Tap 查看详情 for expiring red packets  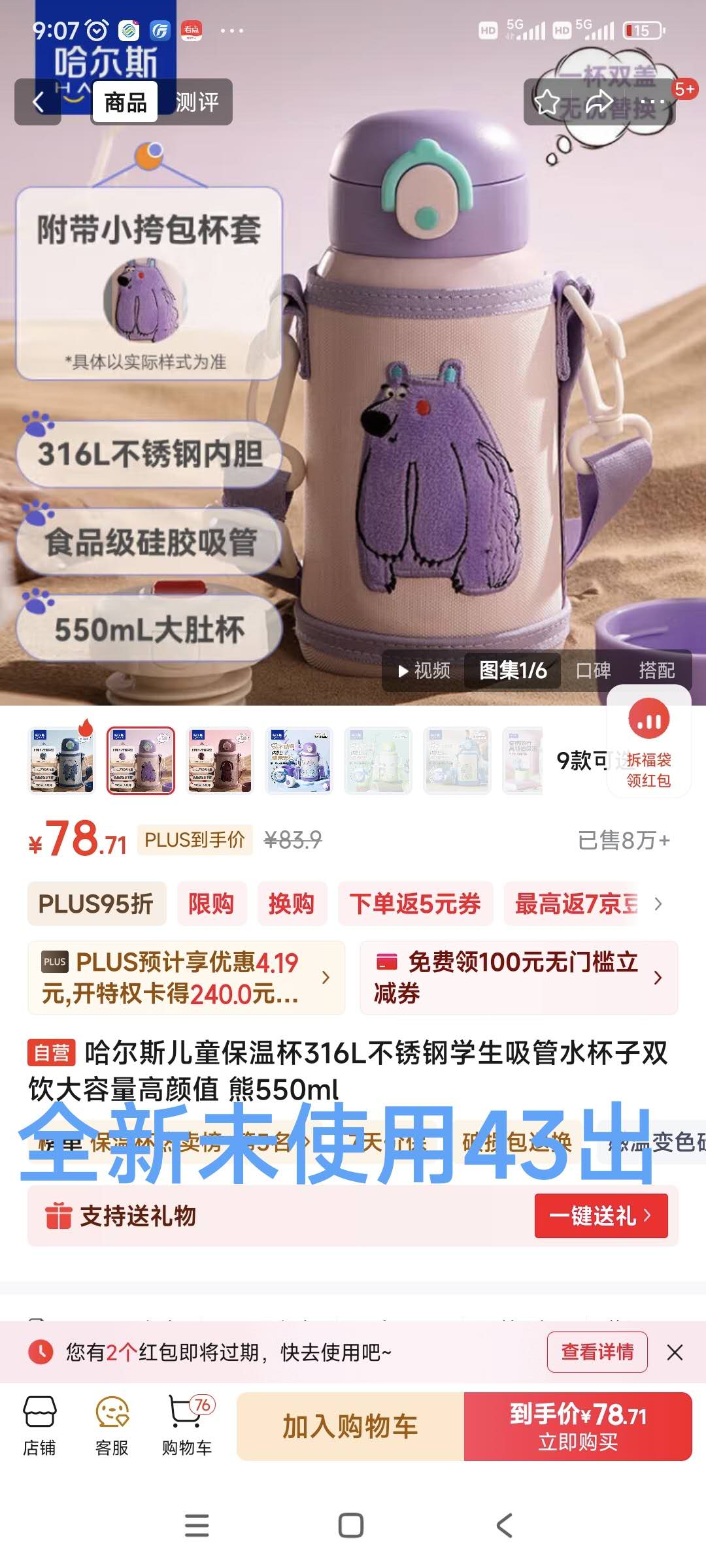597,1352
